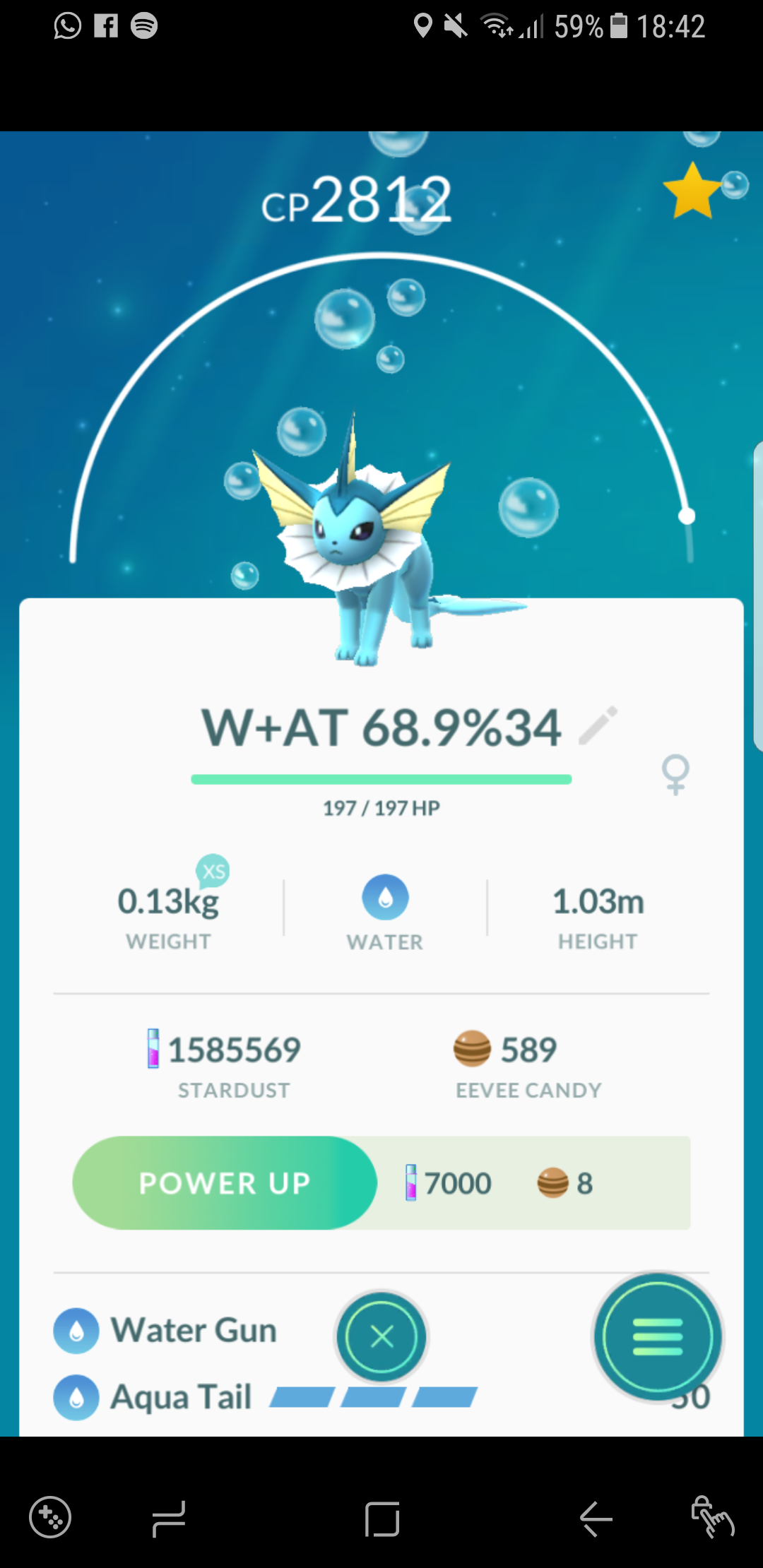Go back with the system back button

tap(596, 1519)
